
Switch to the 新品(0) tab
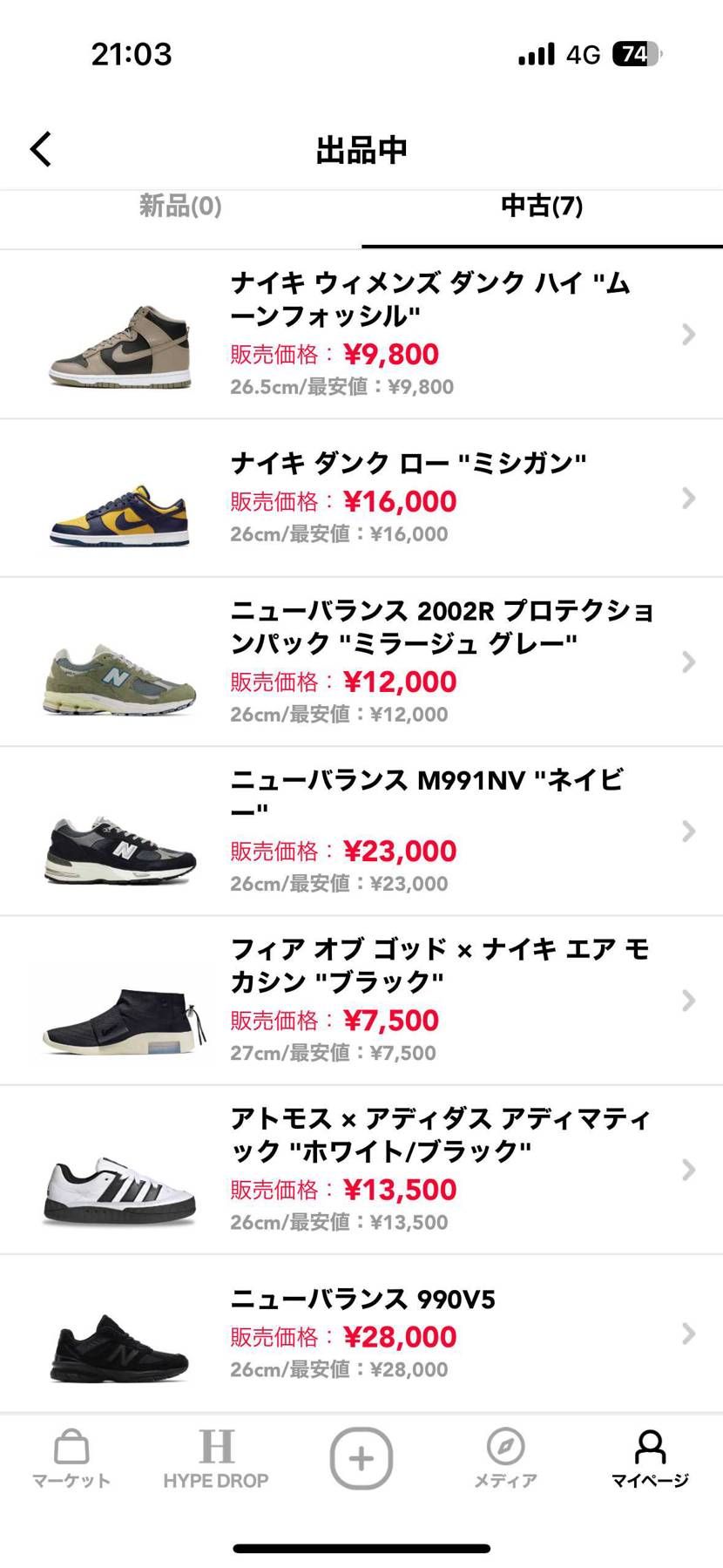pos(179,207)
